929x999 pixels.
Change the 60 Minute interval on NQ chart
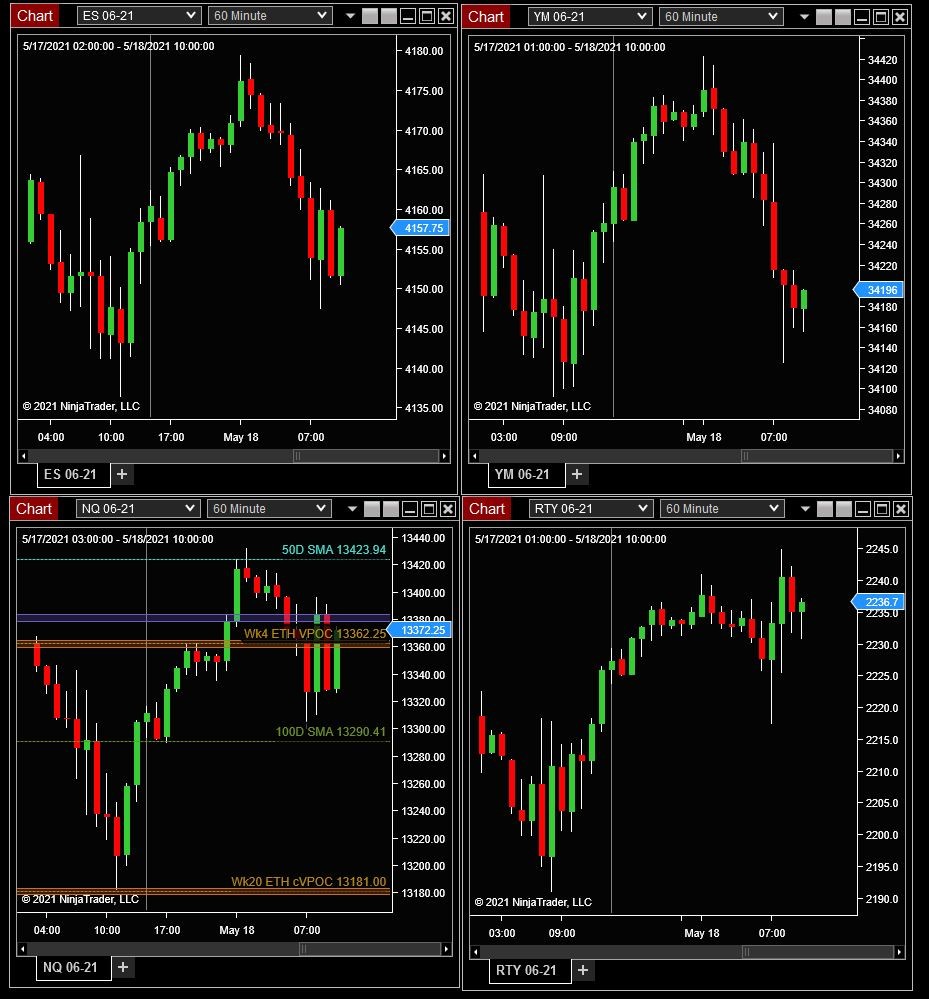(x=268, y=508)
